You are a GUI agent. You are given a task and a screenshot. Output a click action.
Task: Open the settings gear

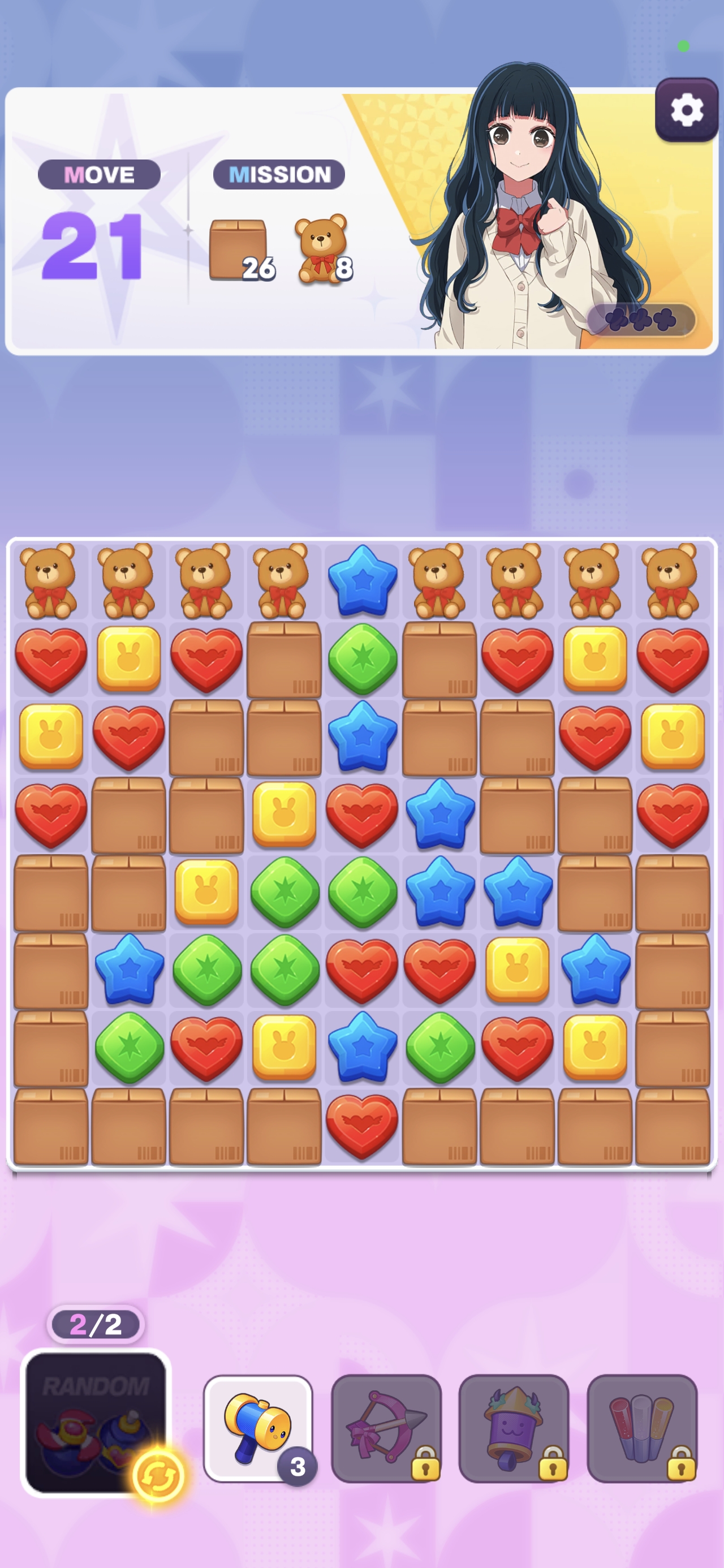[686, 110]
